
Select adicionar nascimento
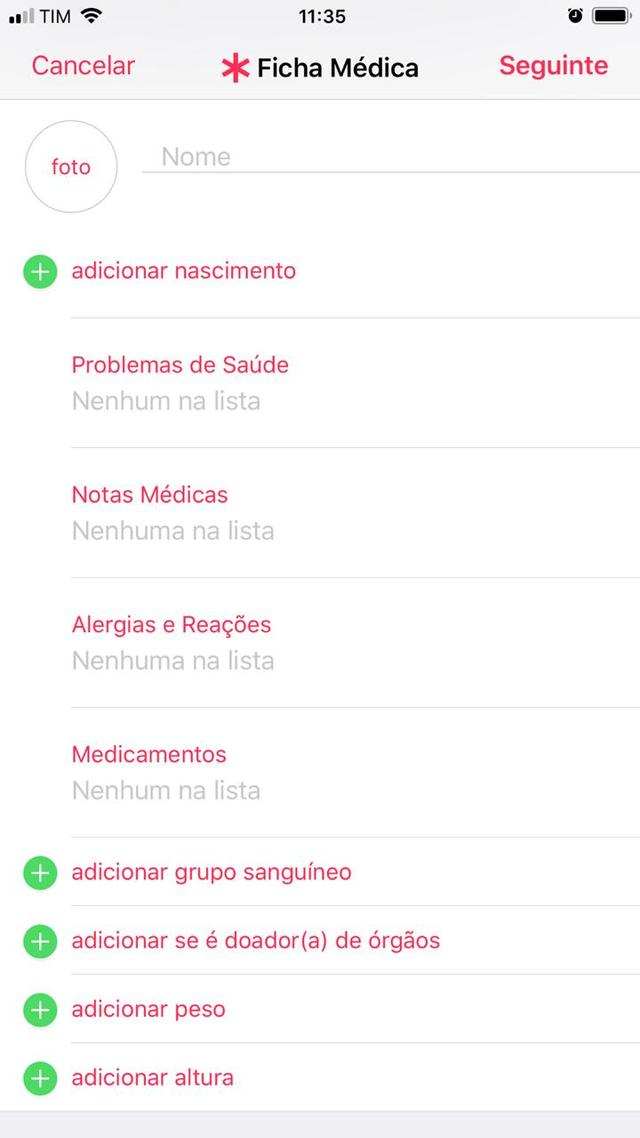(183, 271)
